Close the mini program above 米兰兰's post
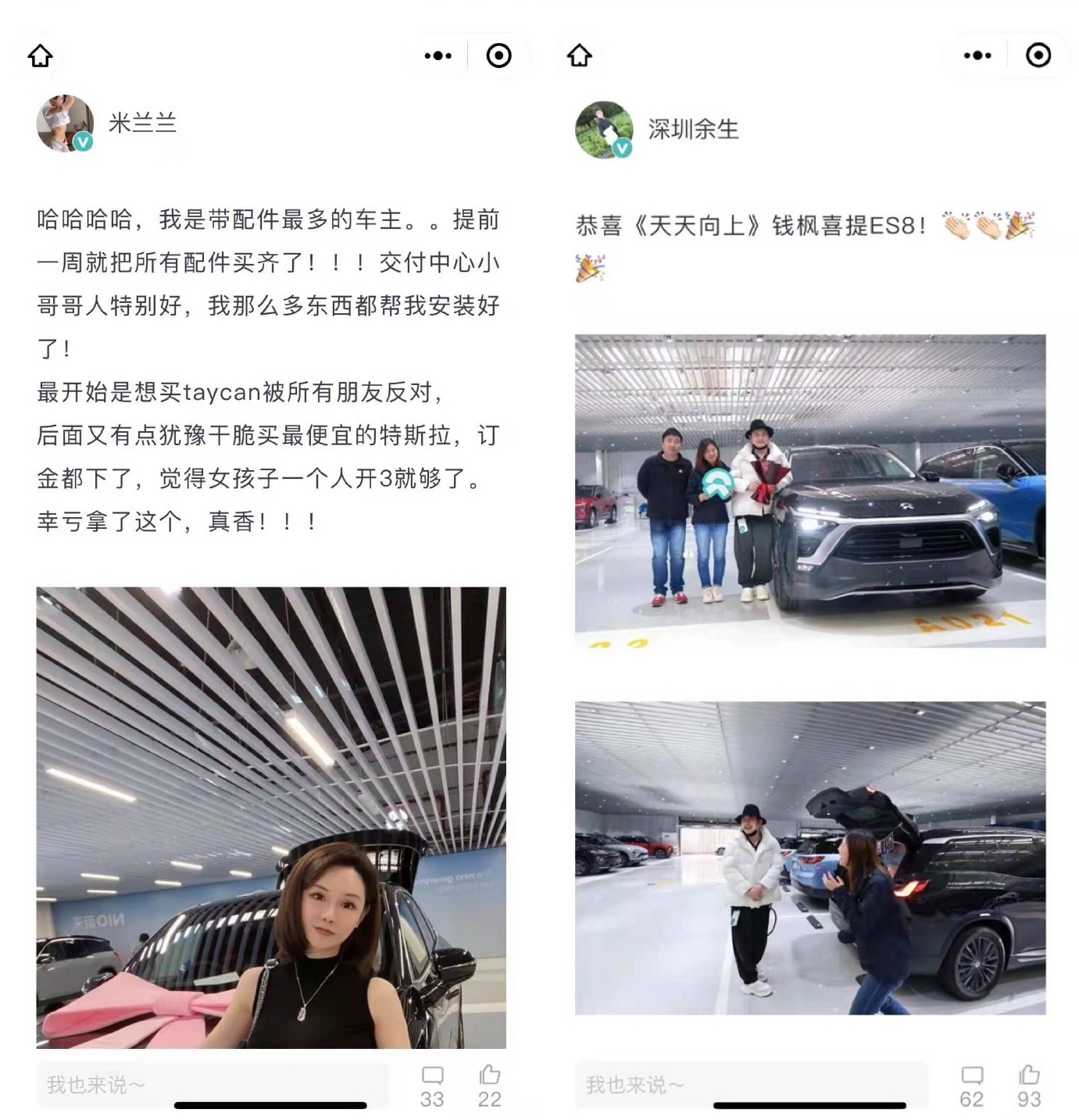The width and height of the screenshot is (1079, 1120). 498,56
